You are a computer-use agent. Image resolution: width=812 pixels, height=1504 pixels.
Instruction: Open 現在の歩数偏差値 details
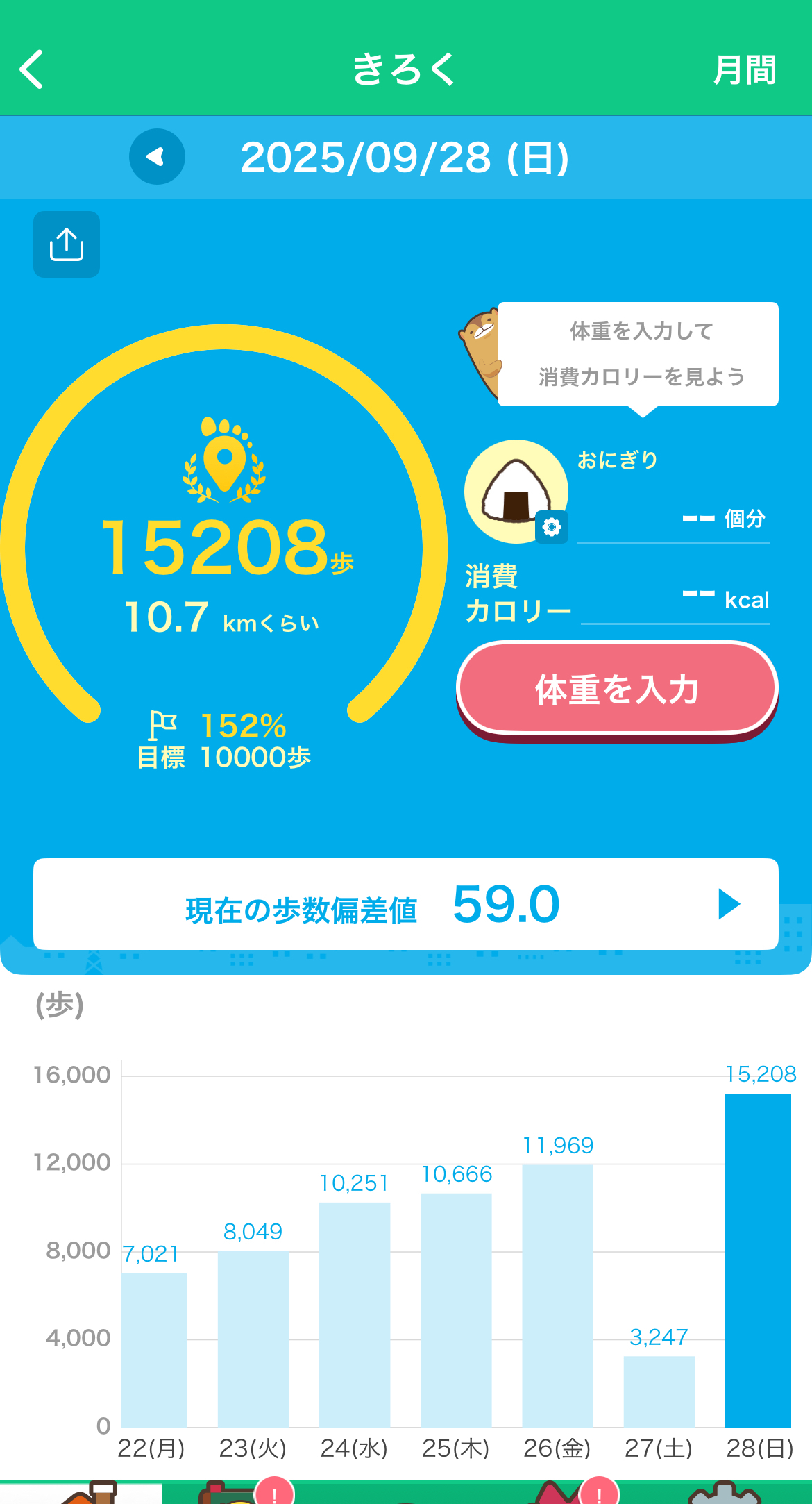tap(406, 904)
